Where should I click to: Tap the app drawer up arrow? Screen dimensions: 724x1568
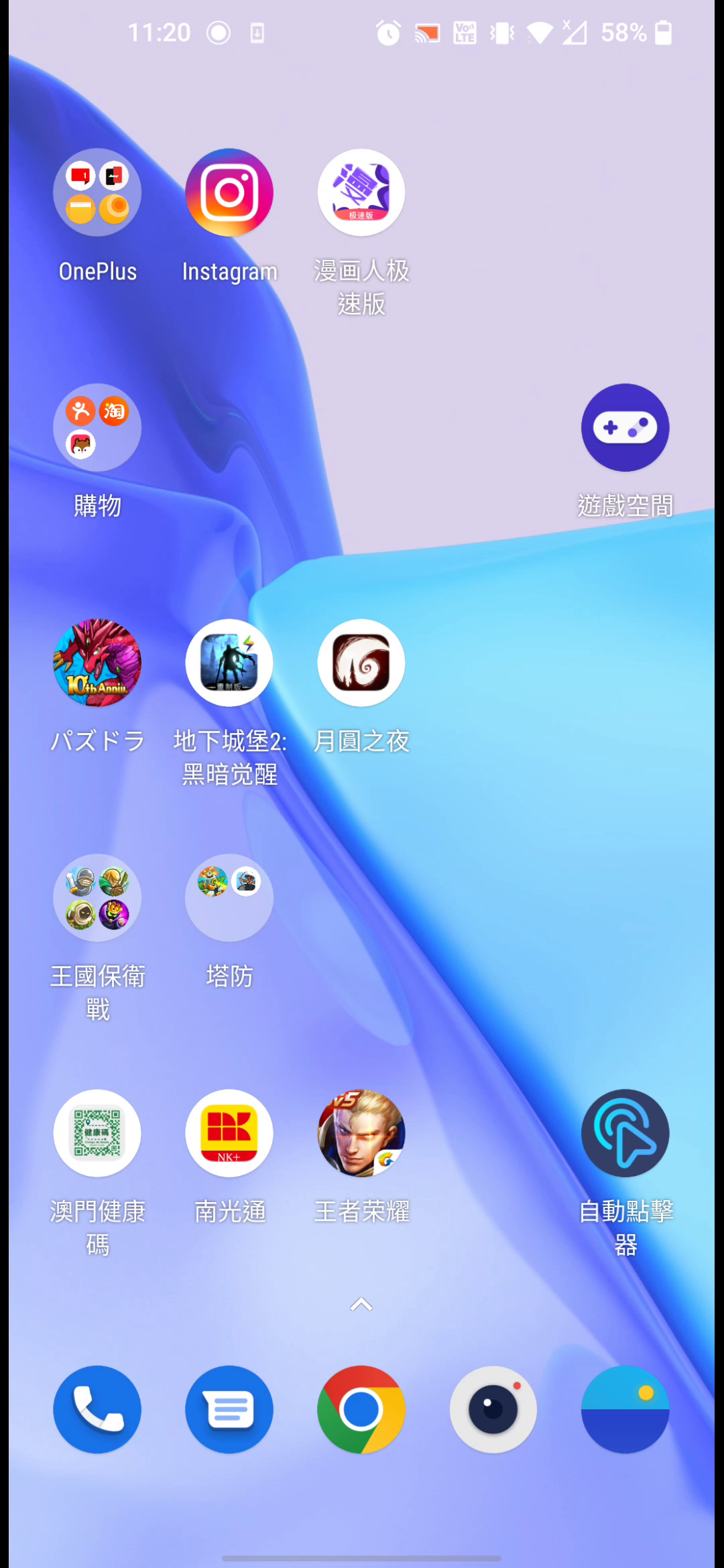pyautogui.click(x=361, y=1304)
